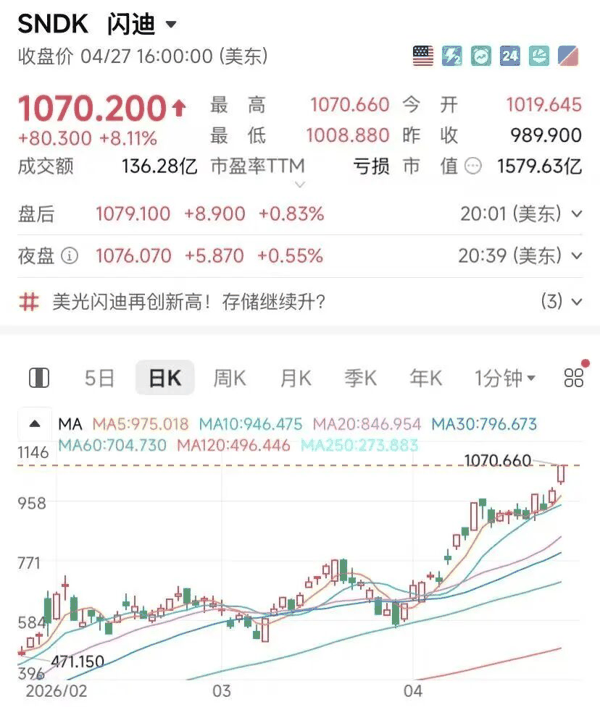The image size is (600, 707).
Task: Show the 年K yearly chart
Action: (x=426, y=377)
